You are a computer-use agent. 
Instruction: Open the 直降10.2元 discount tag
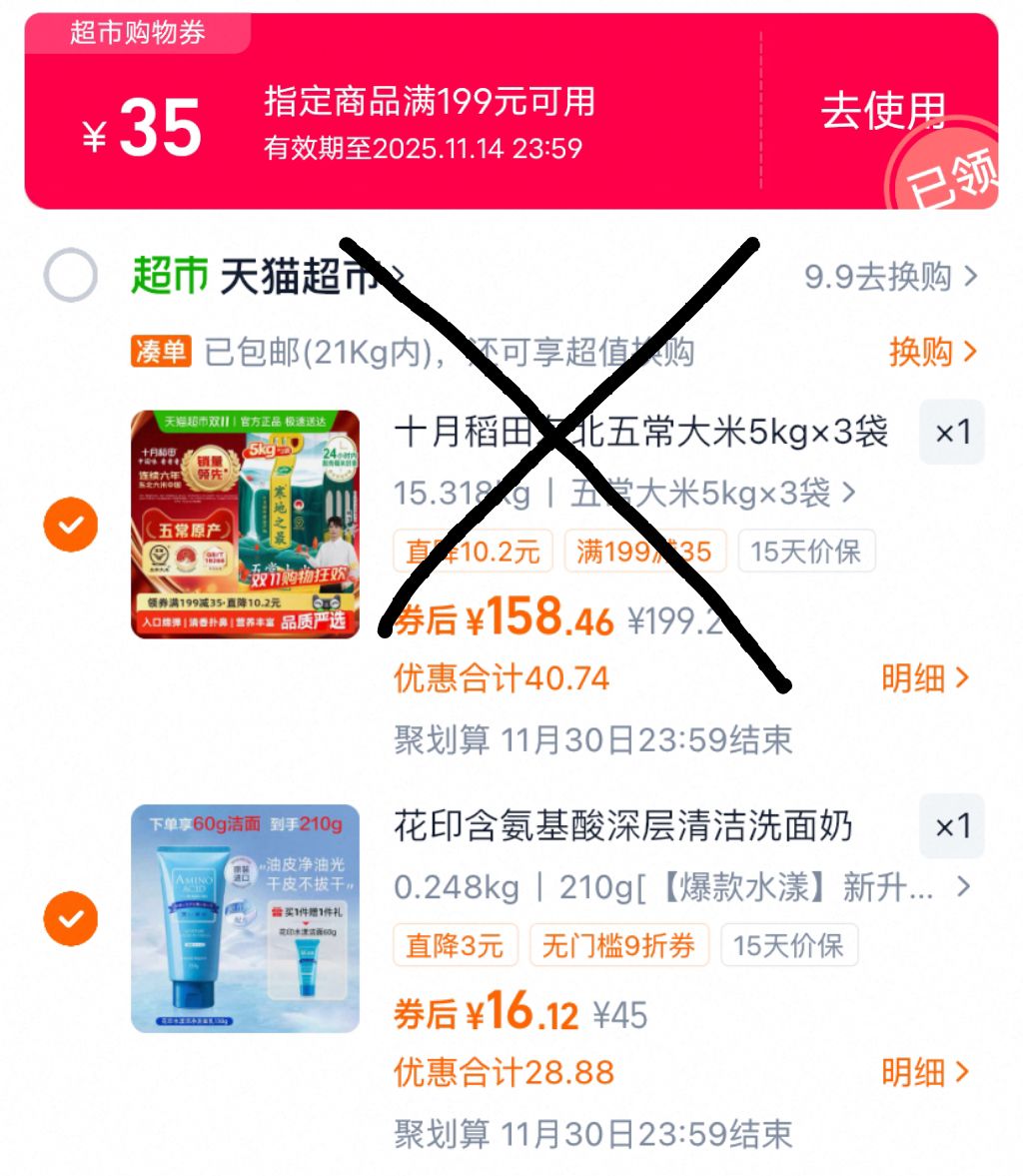point(471,551)
